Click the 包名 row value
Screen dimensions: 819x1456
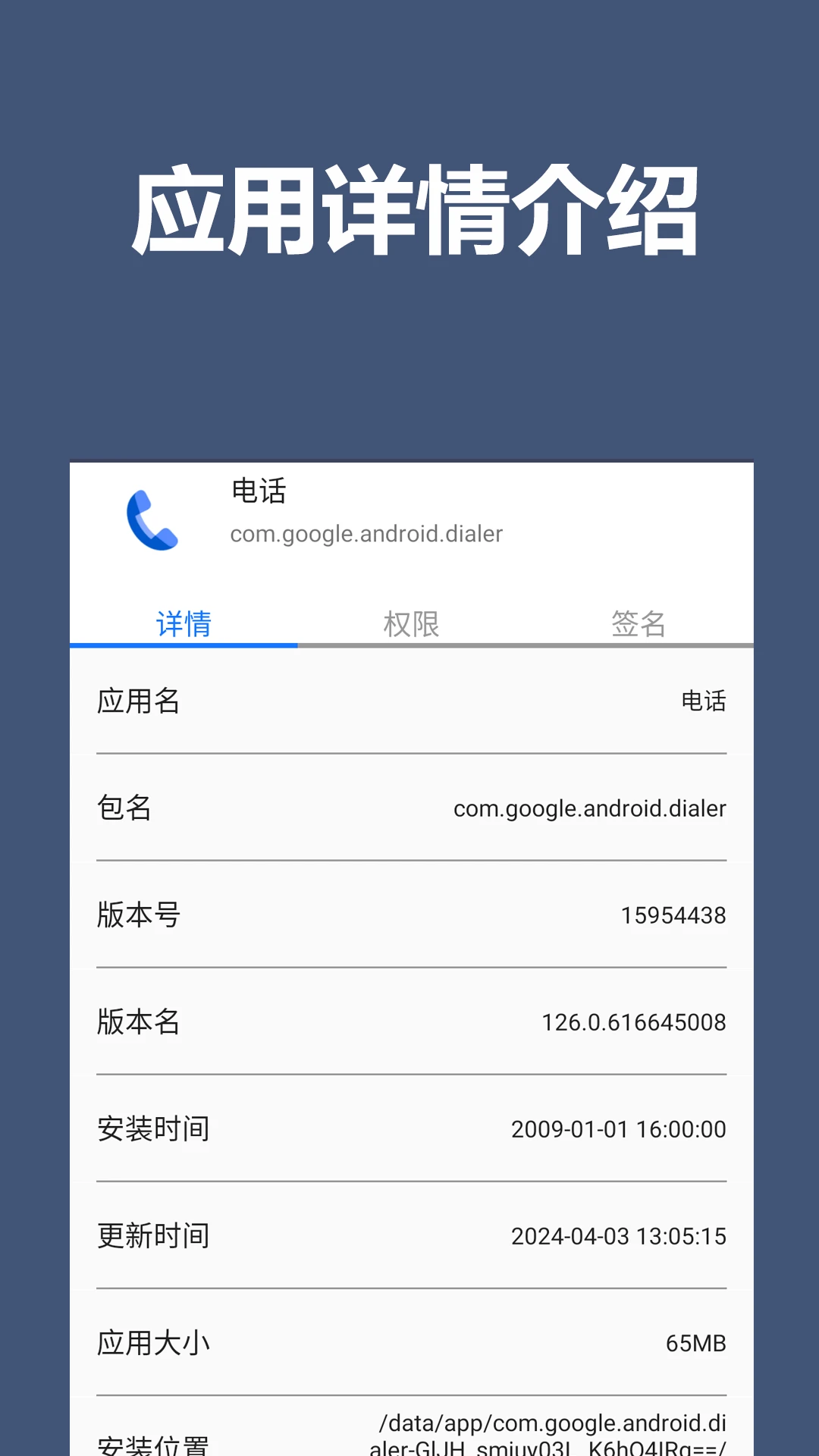[x=588, y=808]
